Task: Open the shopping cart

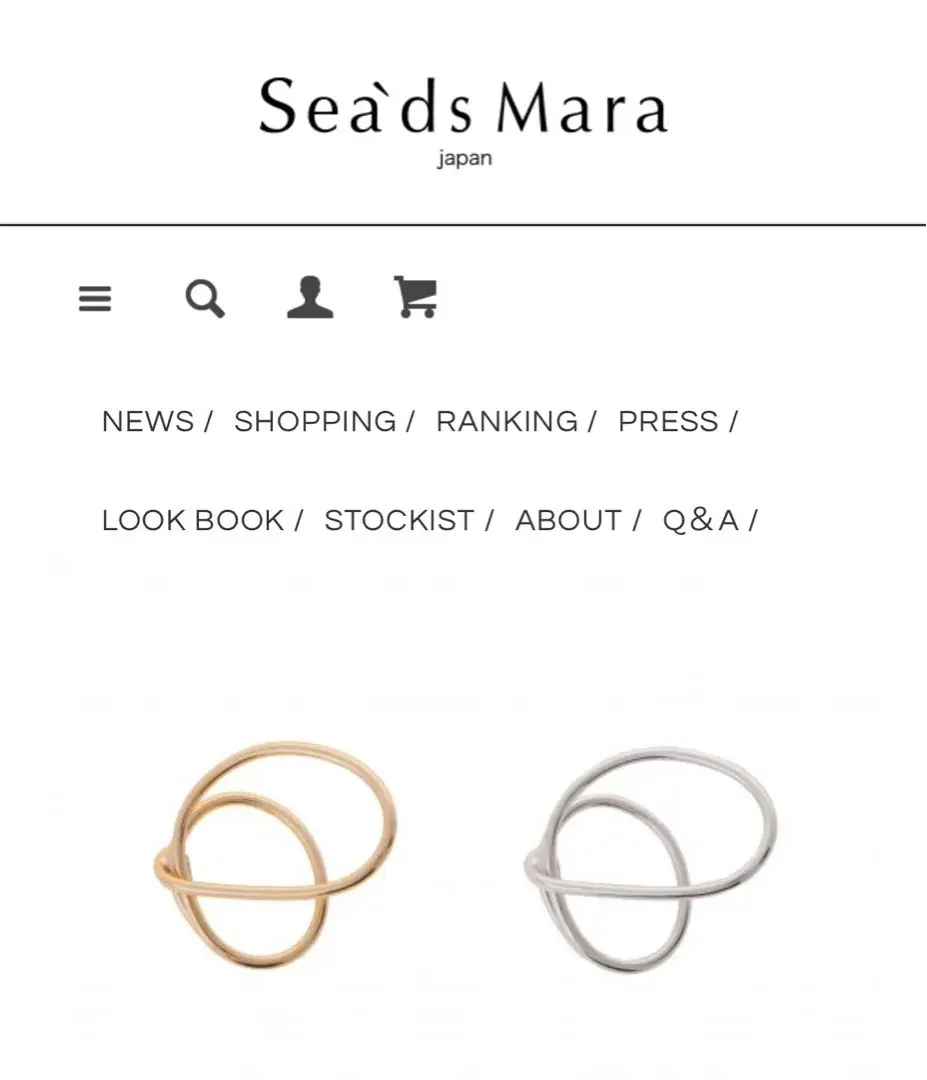Action: coord(416,298)
